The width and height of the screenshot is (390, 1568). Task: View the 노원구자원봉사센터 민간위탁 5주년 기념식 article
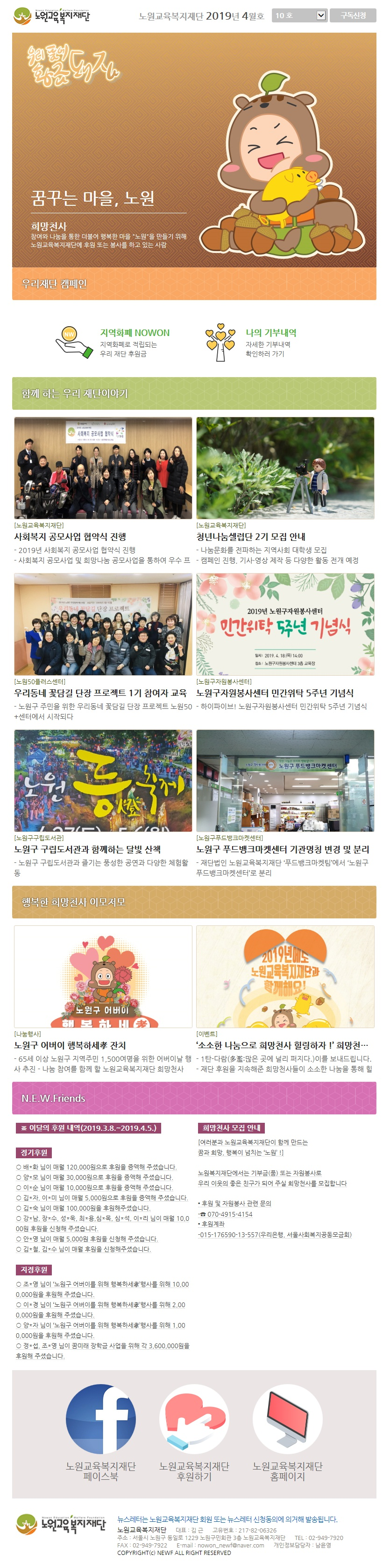coord(274,693)
